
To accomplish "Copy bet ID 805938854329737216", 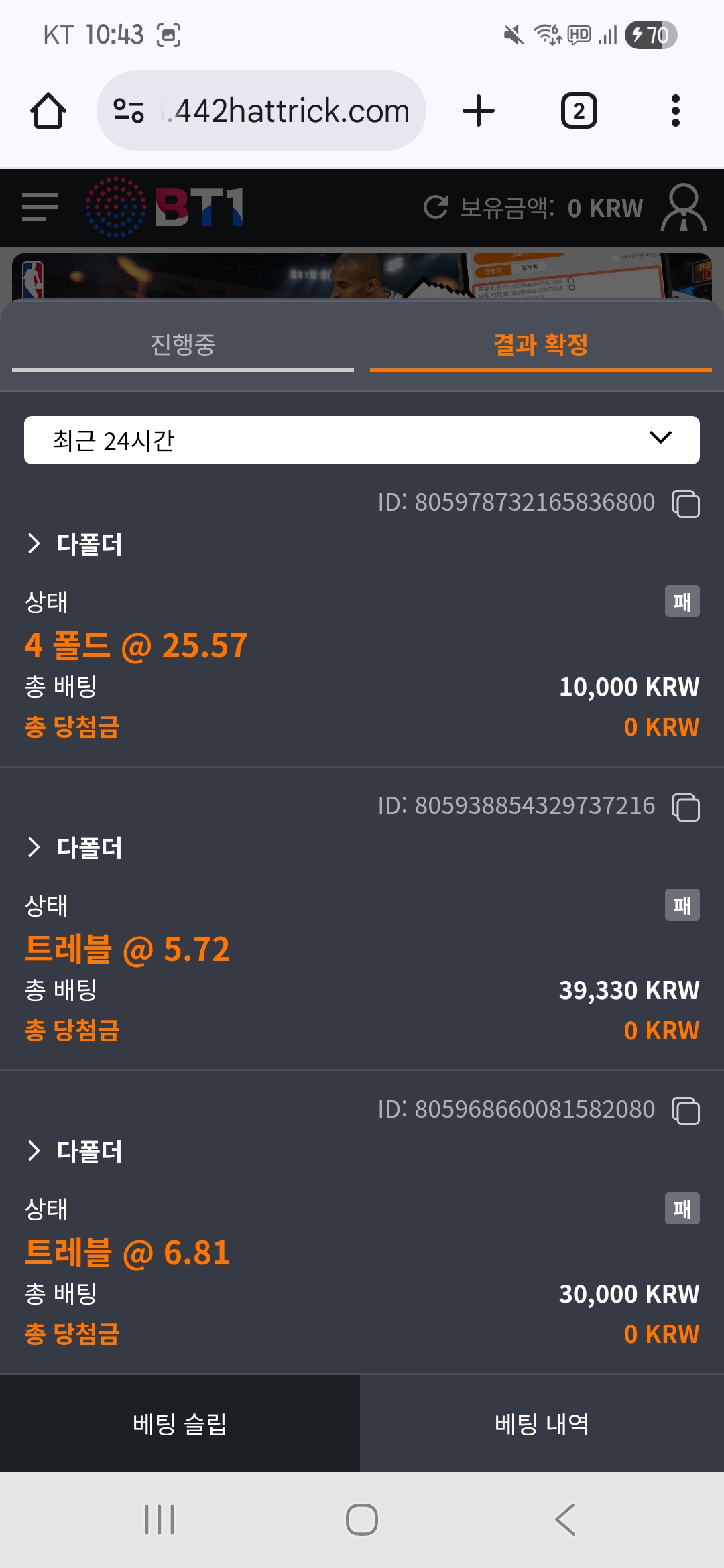I will (x=685, y=807).
